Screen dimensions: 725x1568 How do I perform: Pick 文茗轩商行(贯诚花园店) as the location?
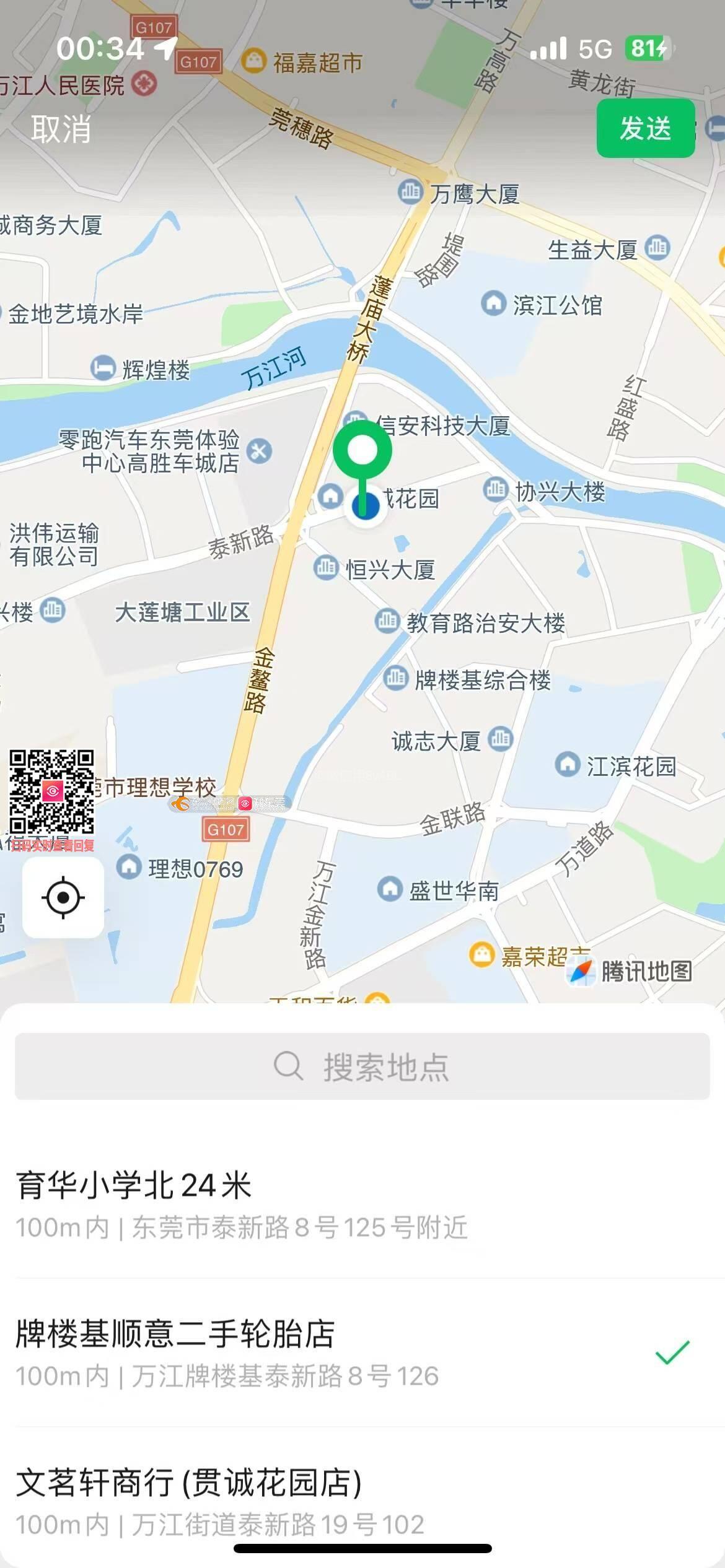pyautogui.click(x=242, y=1501)
